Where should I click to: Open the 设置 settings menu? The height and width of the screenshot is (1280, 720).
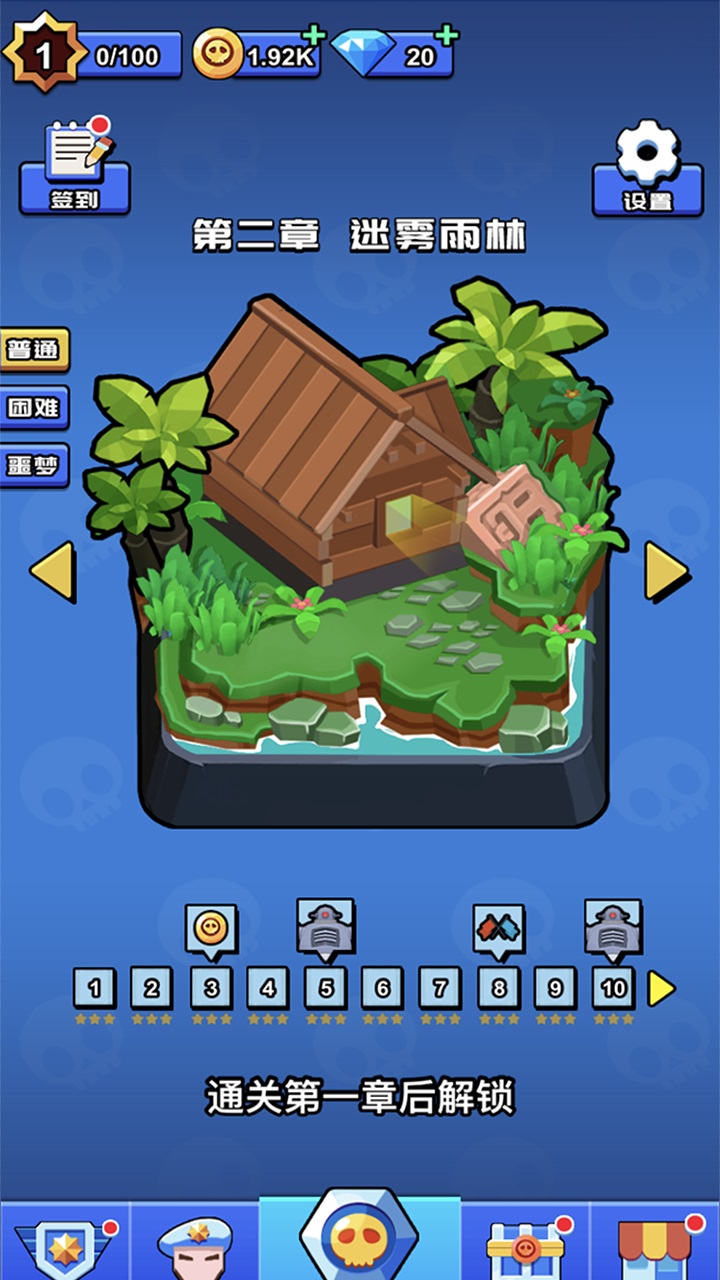647,168
